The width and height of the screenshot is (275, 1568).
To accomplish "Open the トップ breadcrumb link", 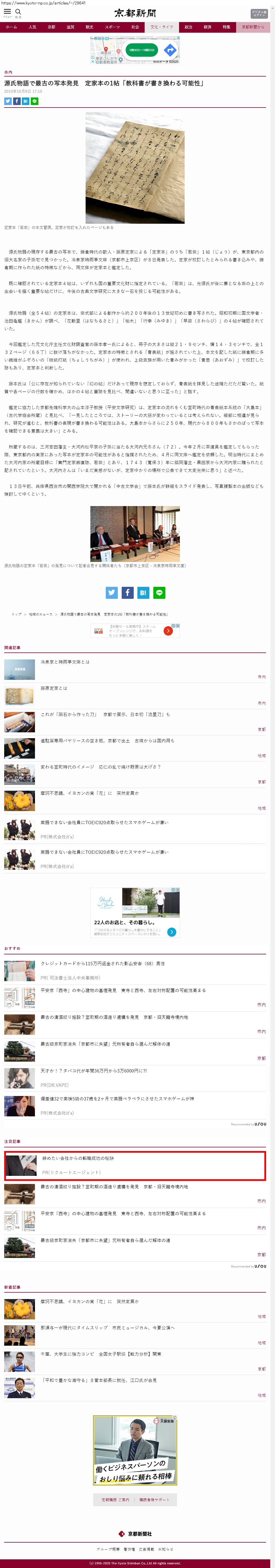I will (x=17, y=614).
